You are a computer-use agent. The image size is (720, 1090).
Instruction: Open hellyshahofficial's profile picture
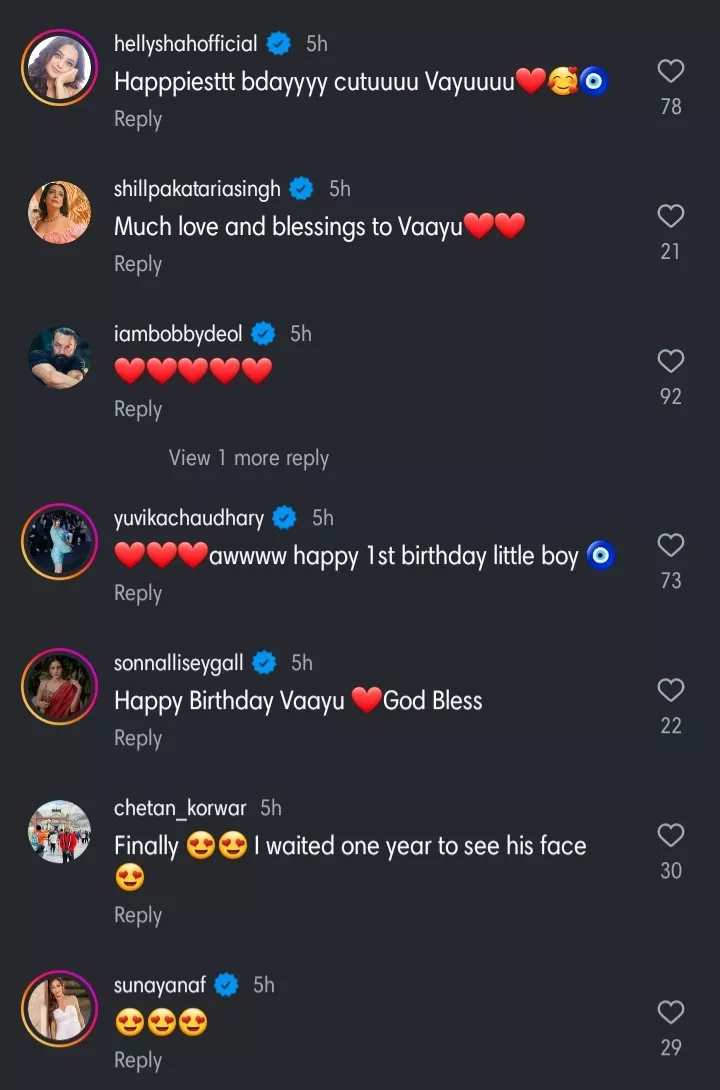pos(59,68)
